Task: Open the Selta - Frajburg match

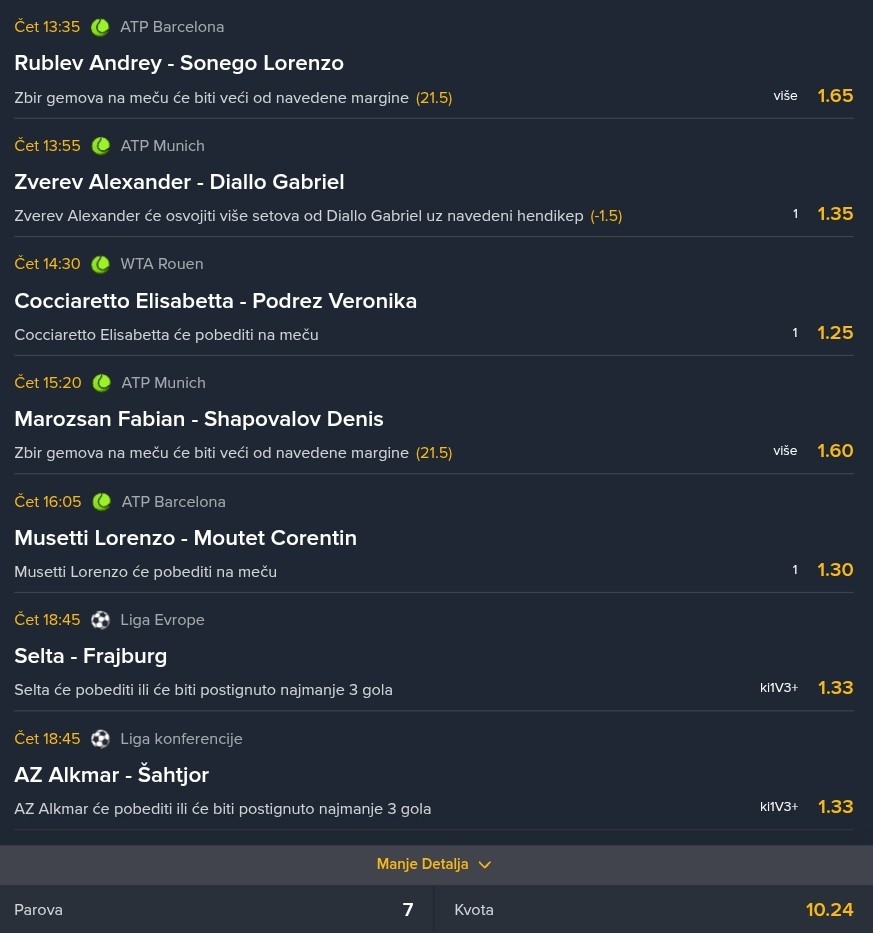Action: tap(91, 656)
